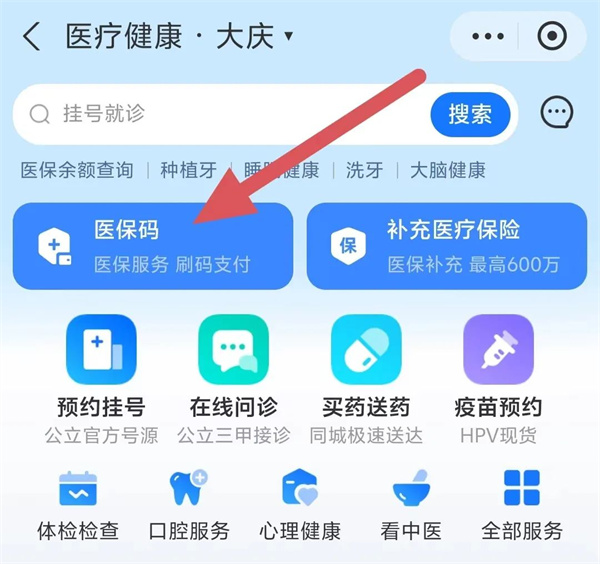Choose the 洗牙 suggestion

pos(364,170)
